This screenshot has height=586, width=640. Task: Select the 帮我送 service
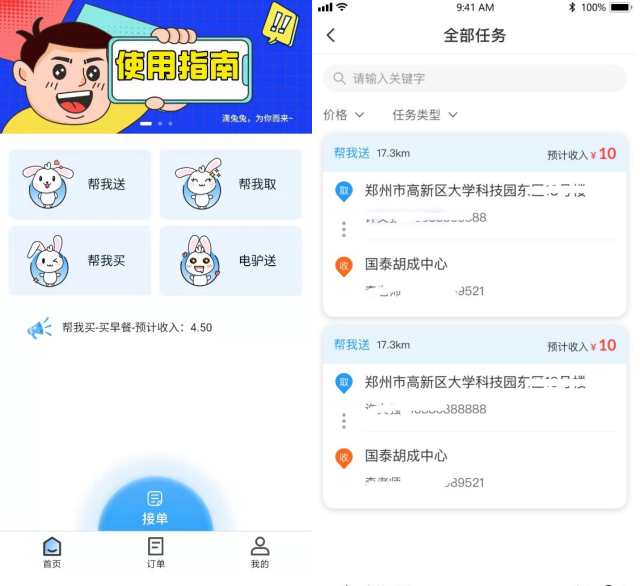(80, 184)
